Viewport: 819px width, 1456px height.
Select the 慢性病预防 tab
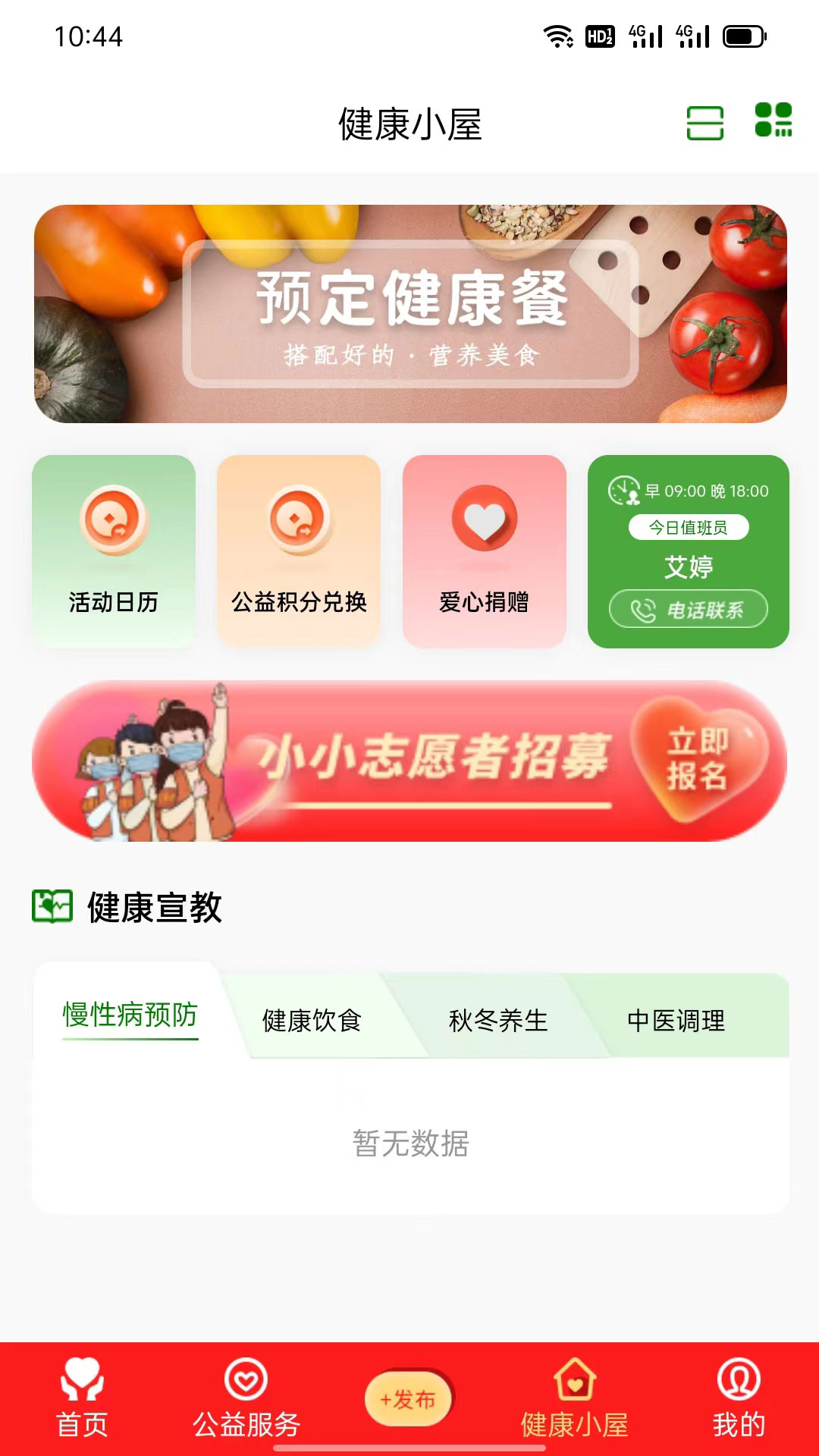coord(130,1015)
